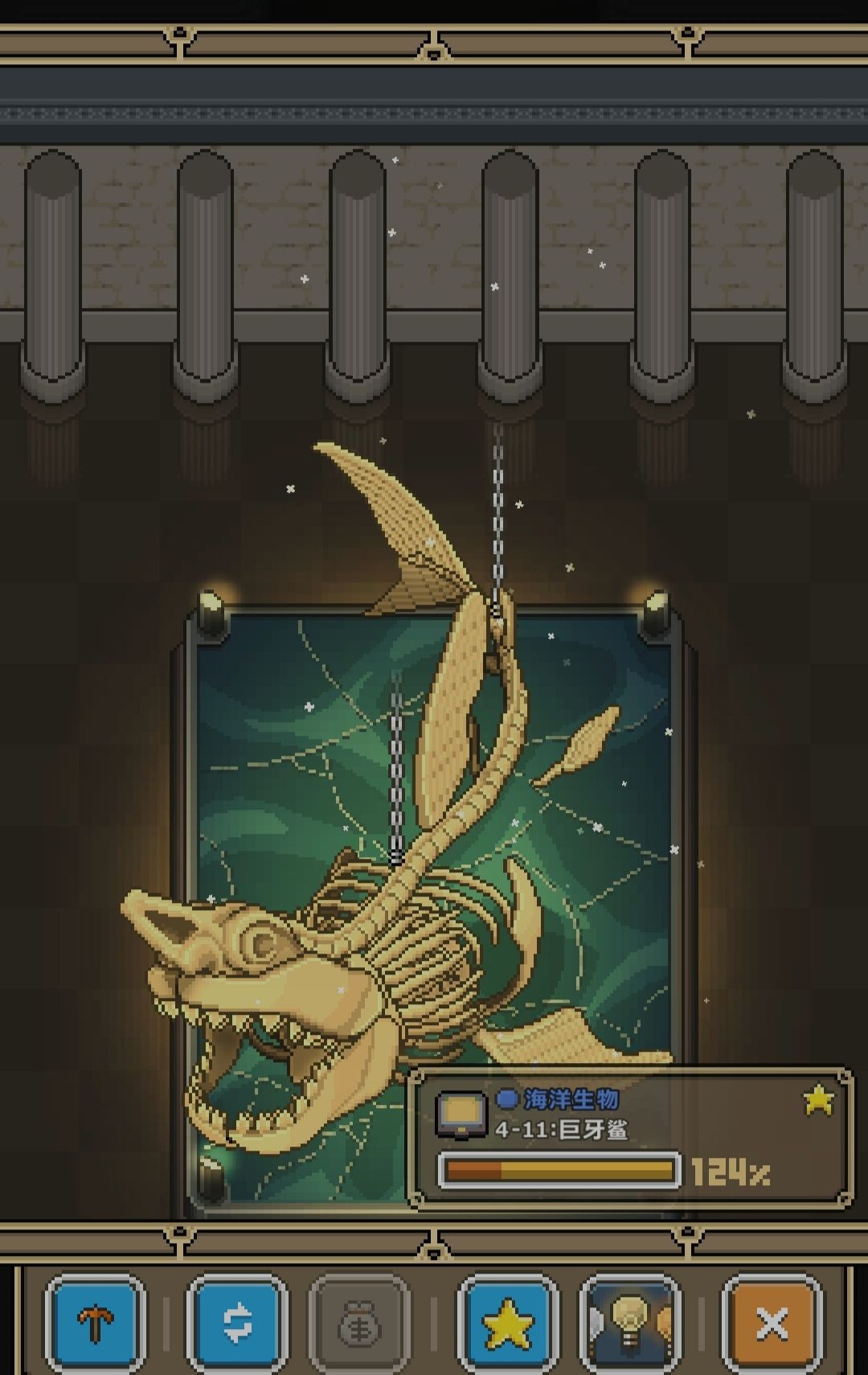Tap the greyed-out money bag button

coord(360,1324)
